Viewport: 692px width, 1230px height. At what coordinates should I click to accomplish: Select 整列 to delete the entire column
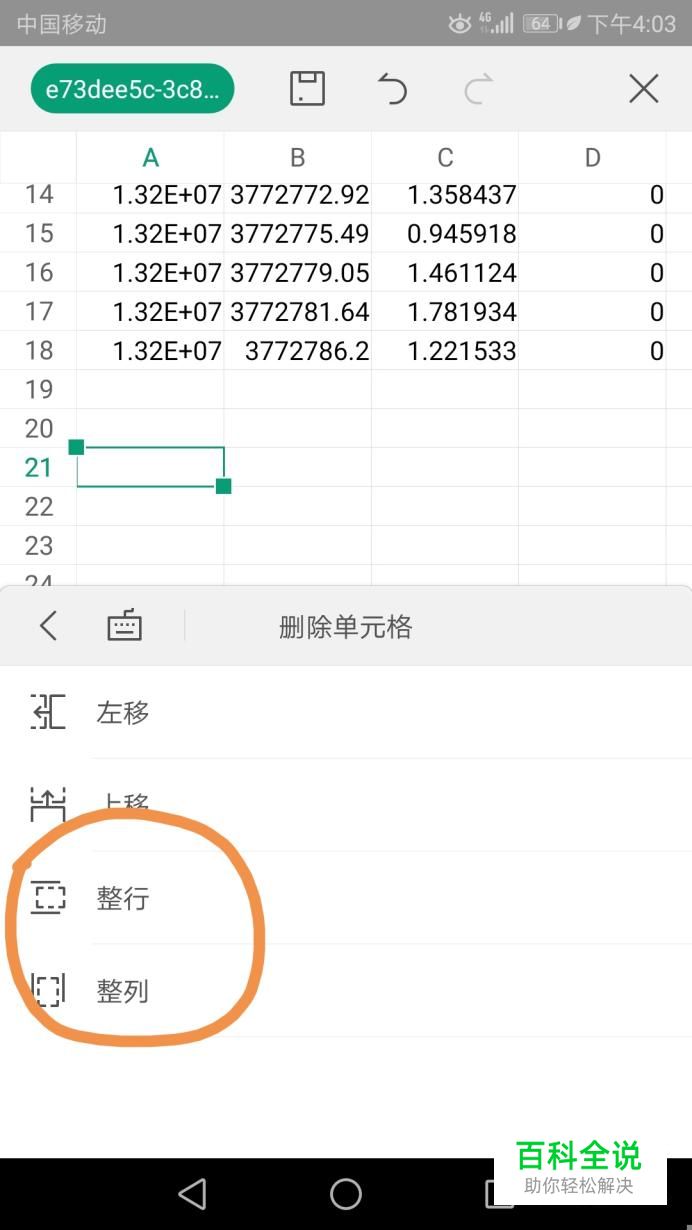(x=346, y=990)
